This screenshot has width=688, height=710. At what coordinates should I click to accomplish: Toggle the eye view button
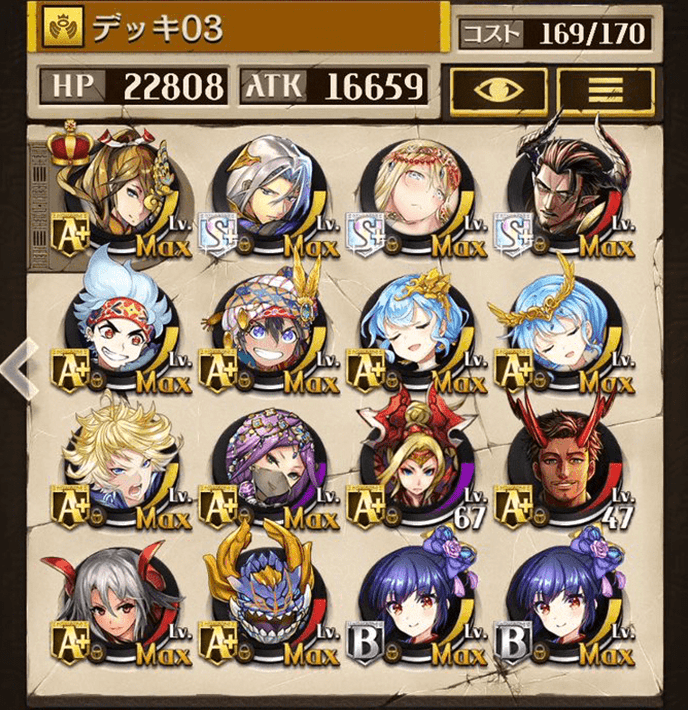point(499,89)
